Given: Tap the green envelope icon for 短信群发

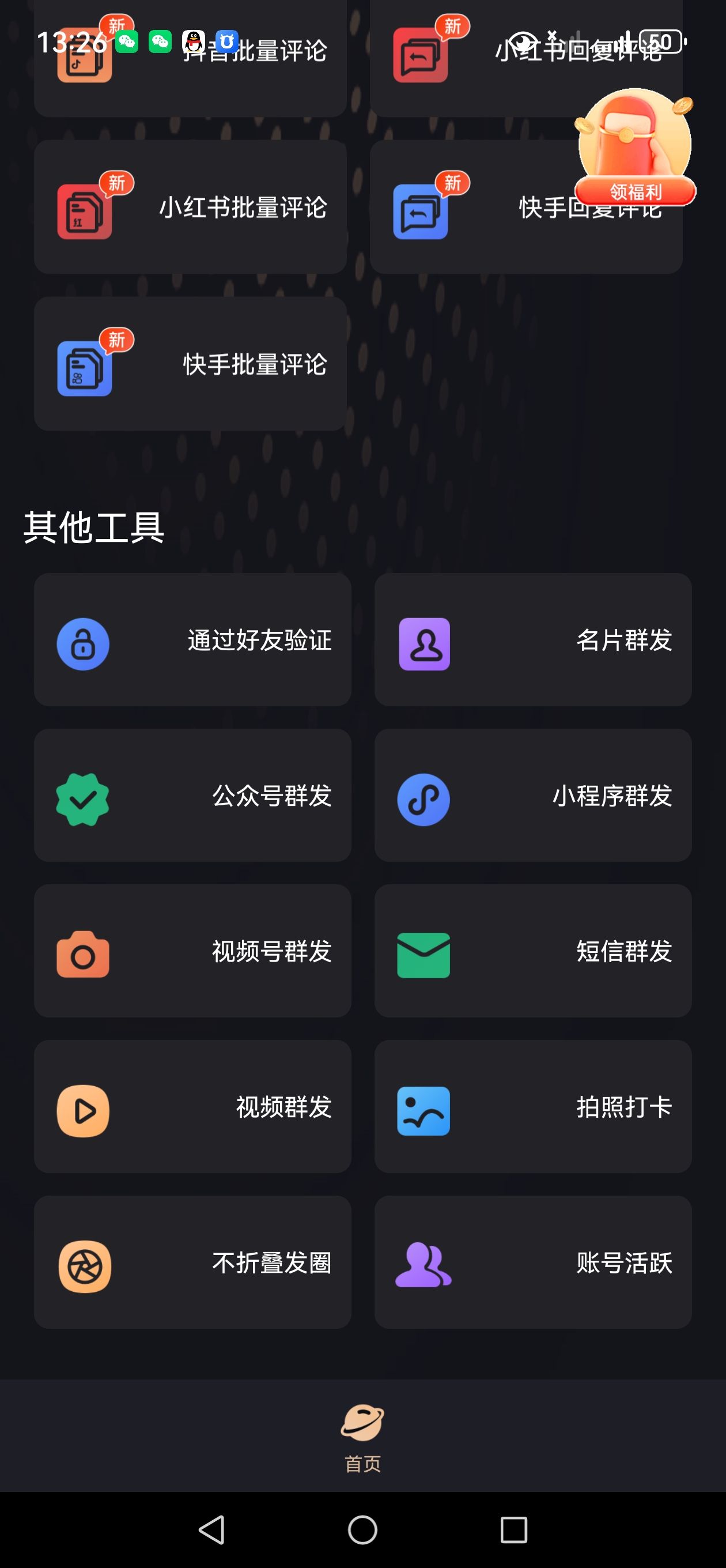Looking at the screenshot, I should pyautogui.click(x=424, y=954).
